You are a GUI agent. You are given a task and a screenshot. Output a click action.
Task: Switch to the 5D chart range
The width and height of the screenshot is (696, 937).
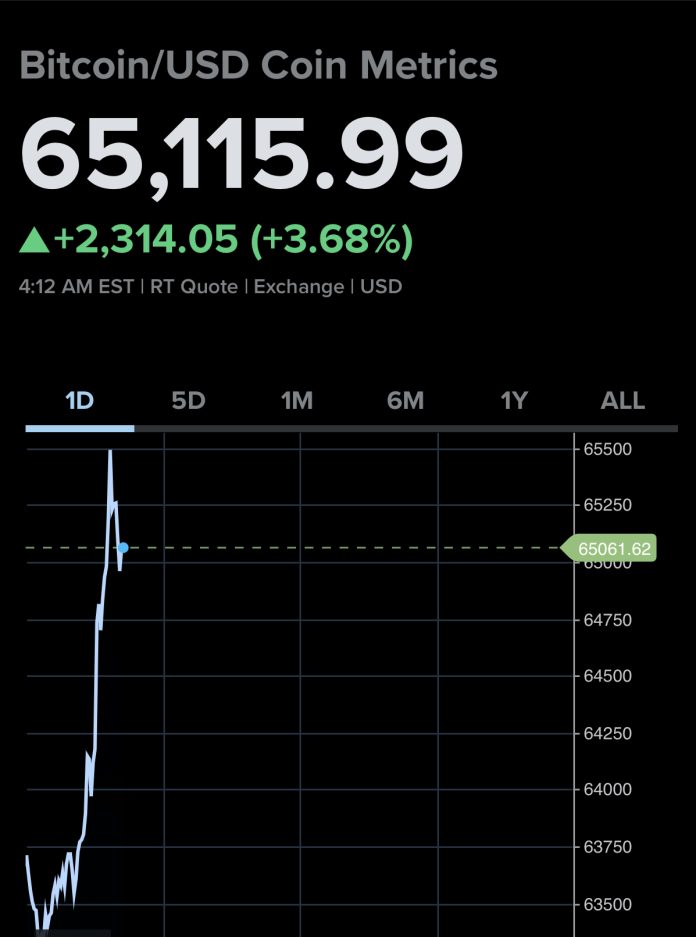(188, 402)
